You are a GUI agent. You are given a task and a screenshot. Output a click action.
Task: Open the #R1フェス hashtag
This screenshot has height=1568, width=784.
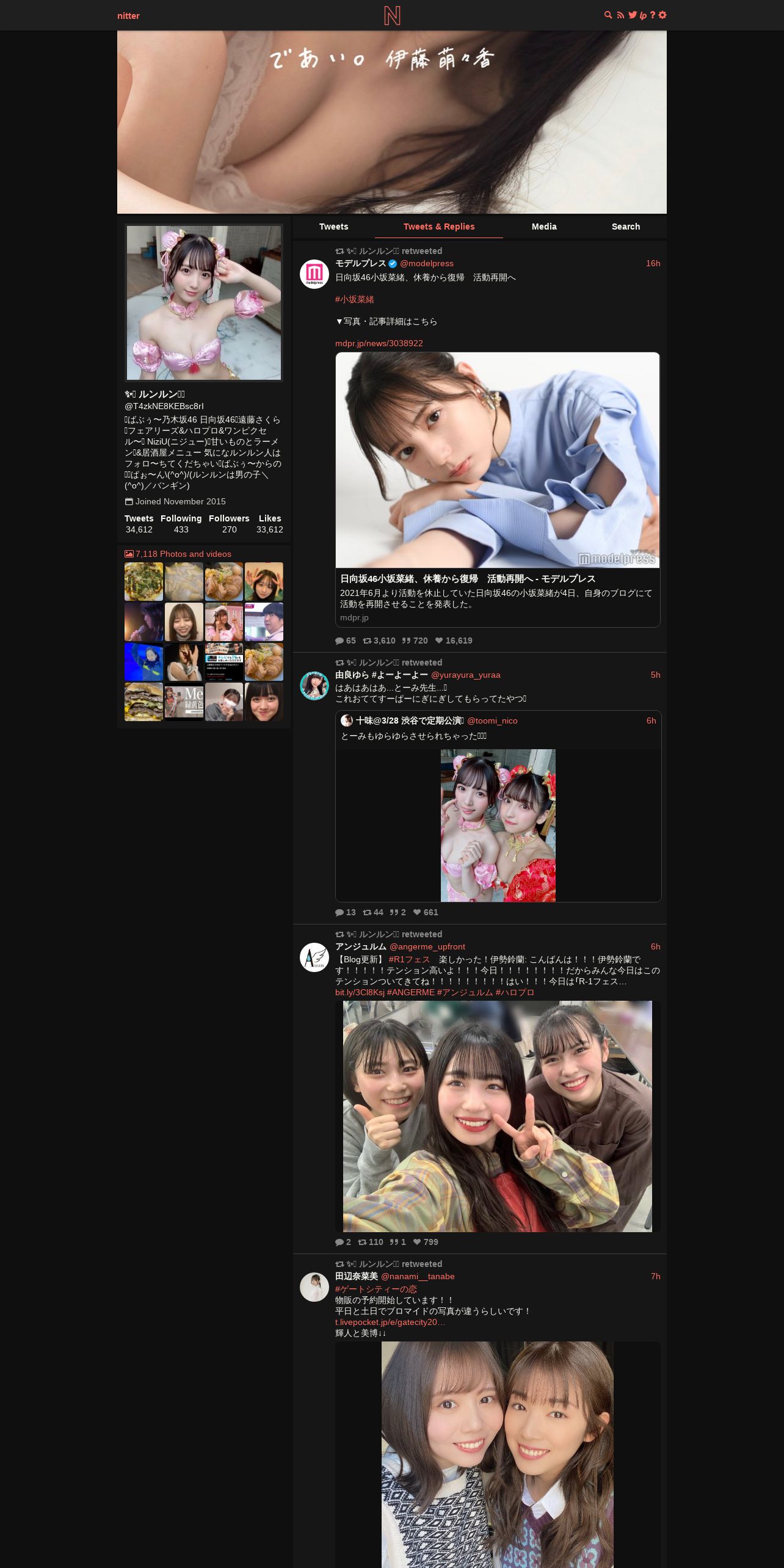(x=409, y=959)
